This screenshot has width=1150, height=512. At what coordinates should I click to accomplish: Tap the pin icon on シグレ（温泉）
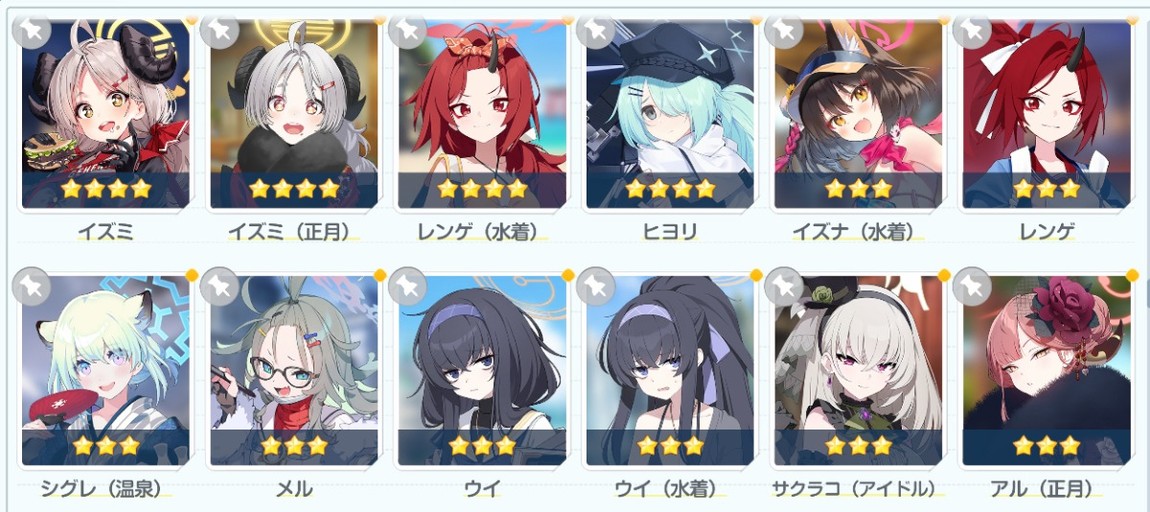click(31, 287)
